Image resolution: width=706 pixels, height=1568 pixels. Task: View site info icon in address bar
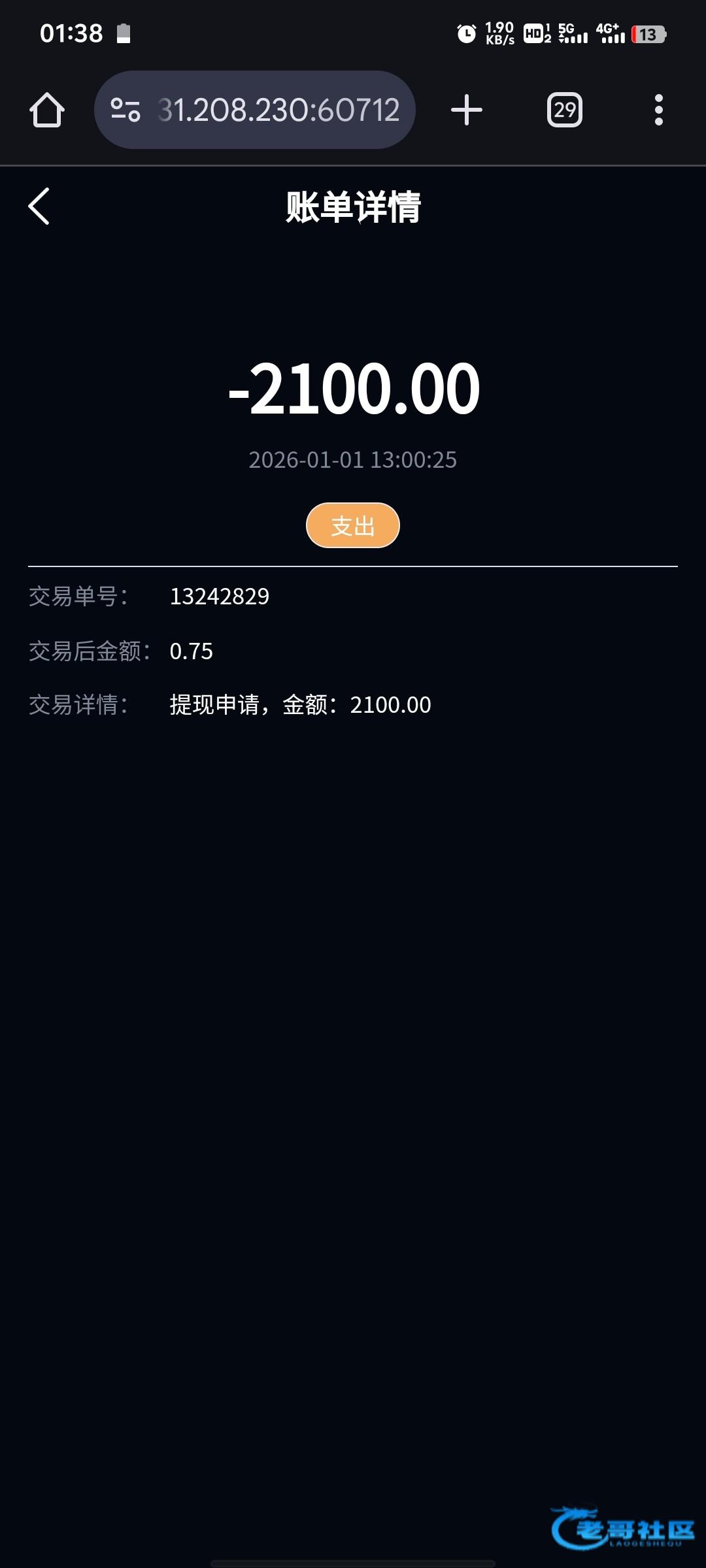tap(126, 110)
